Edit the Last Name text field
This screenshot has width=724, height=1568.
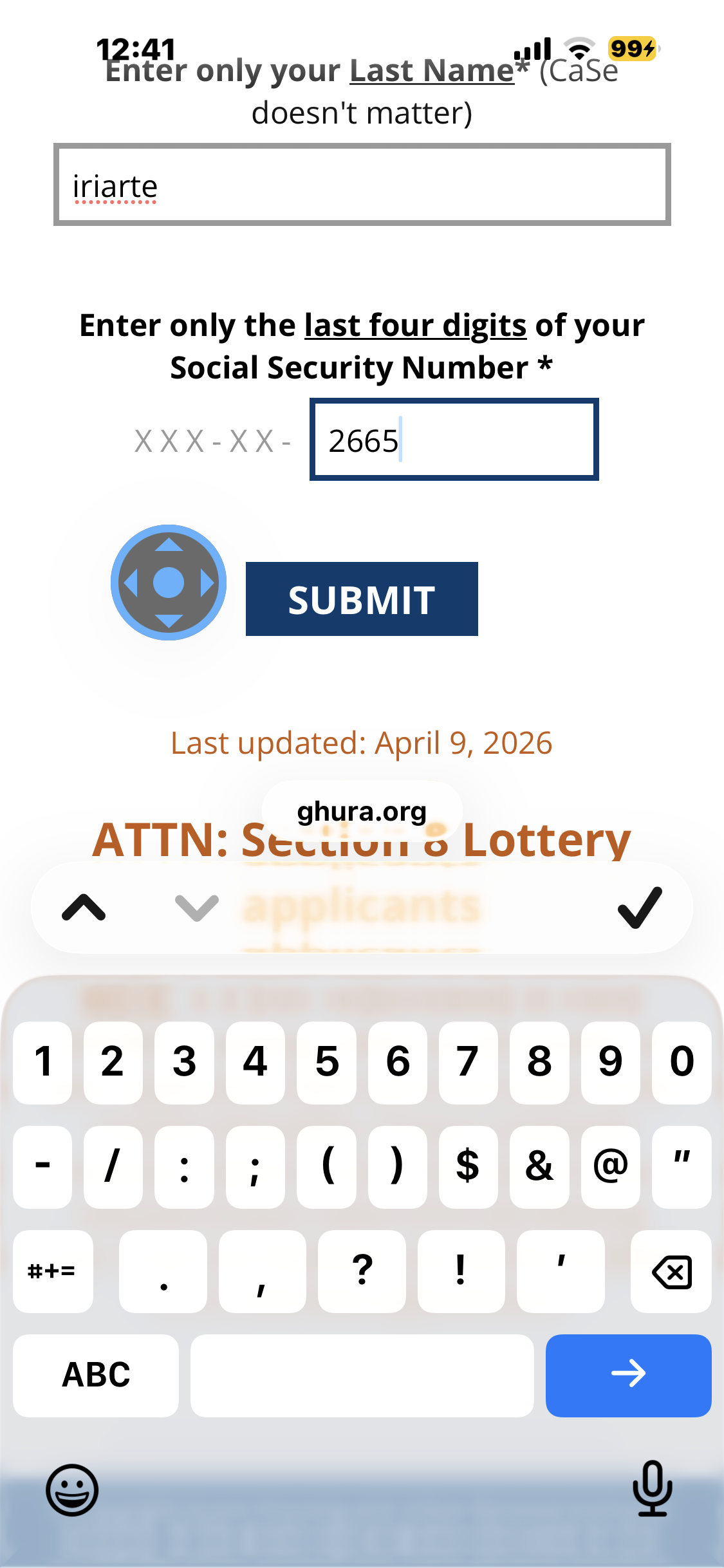[362, 185]
